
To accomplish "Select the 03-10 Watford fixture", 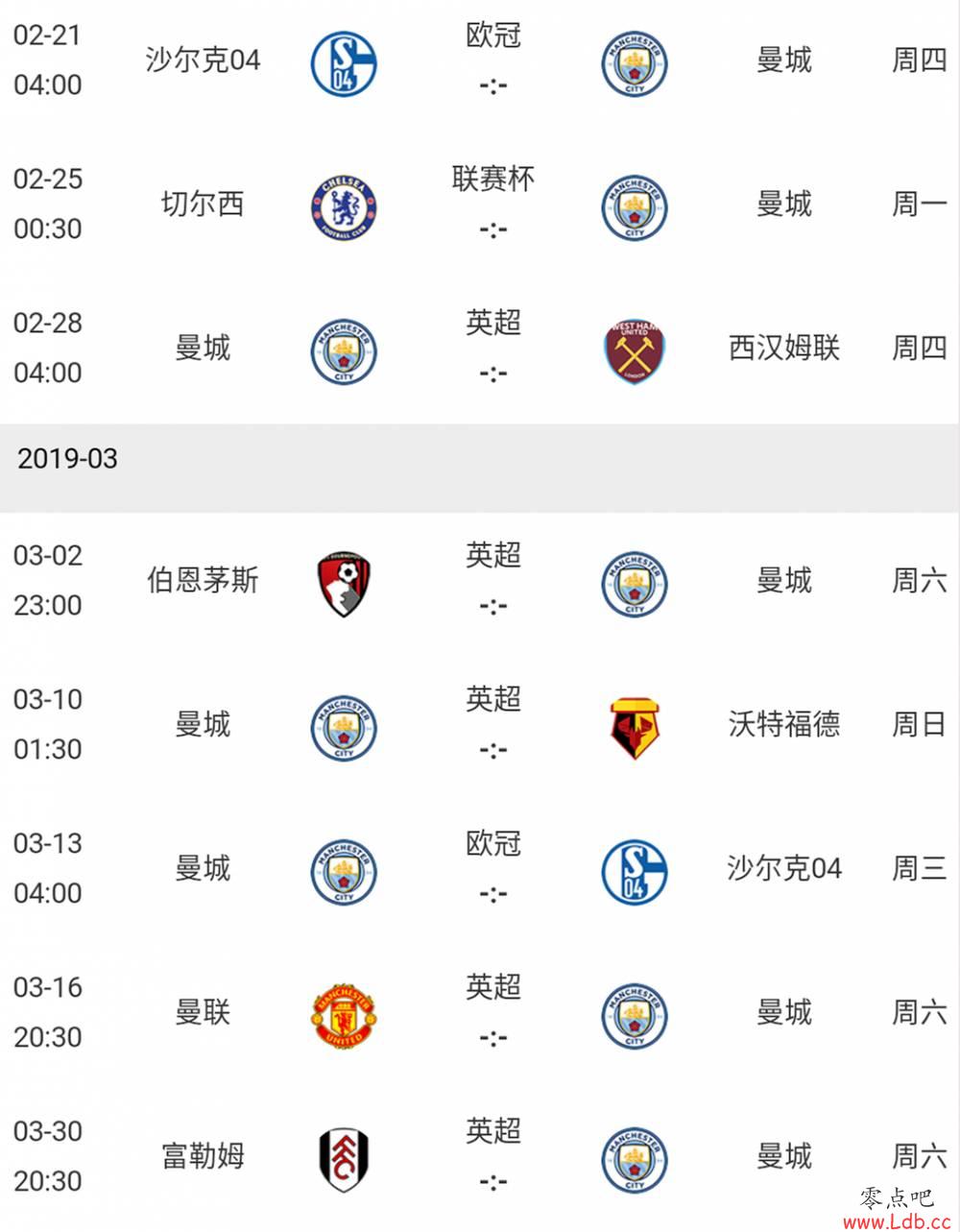I will tap(492, 725).
